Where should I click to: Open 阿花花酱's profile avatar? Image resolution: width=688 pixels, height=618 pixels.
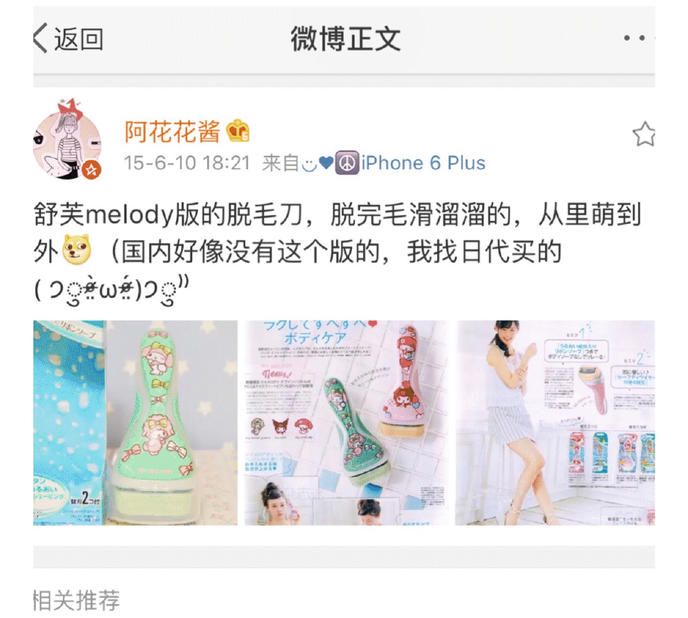pyautogui.click(x=68, y=140)
